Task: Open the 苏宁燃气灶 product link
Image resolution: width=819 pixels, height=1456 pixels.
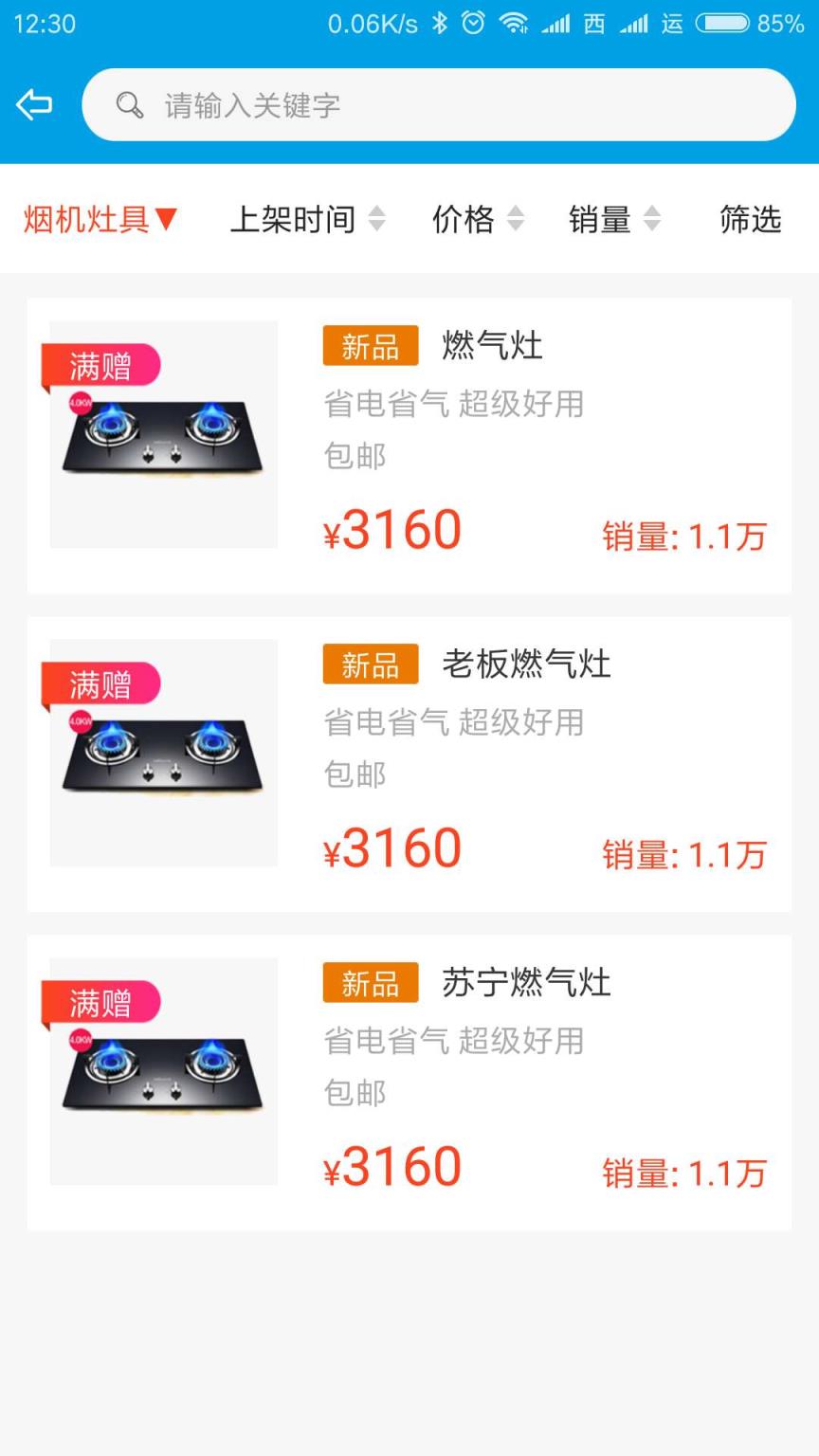Action: [527, 983]
